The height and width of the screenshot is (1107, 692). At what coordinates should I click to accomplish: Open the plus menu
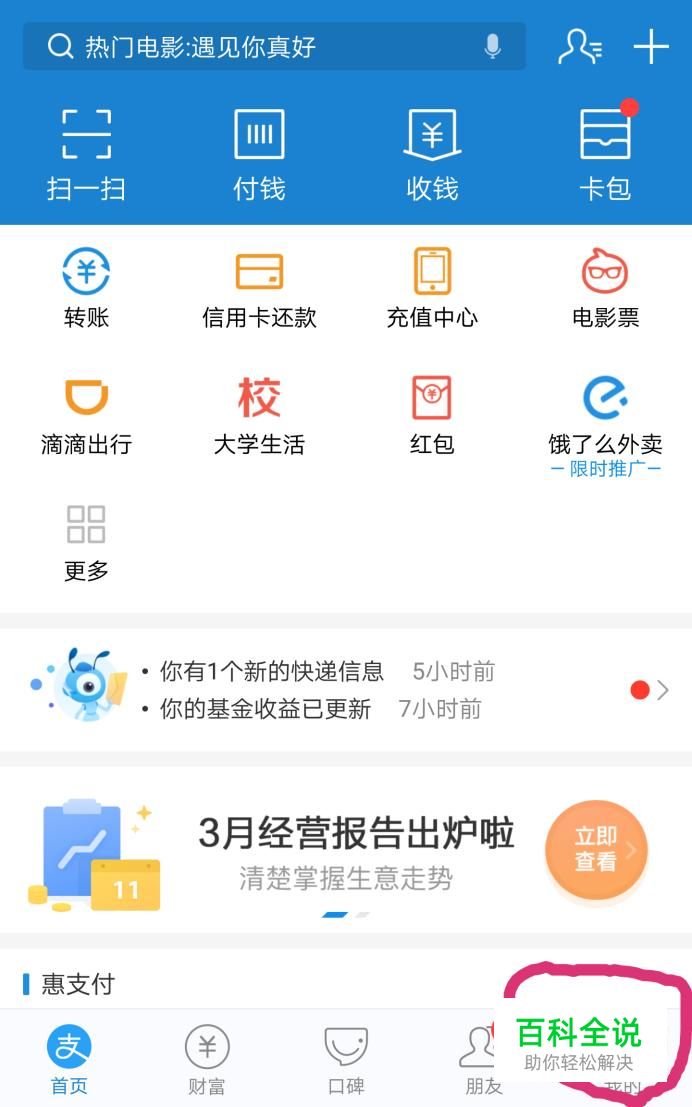coord(650,46)
